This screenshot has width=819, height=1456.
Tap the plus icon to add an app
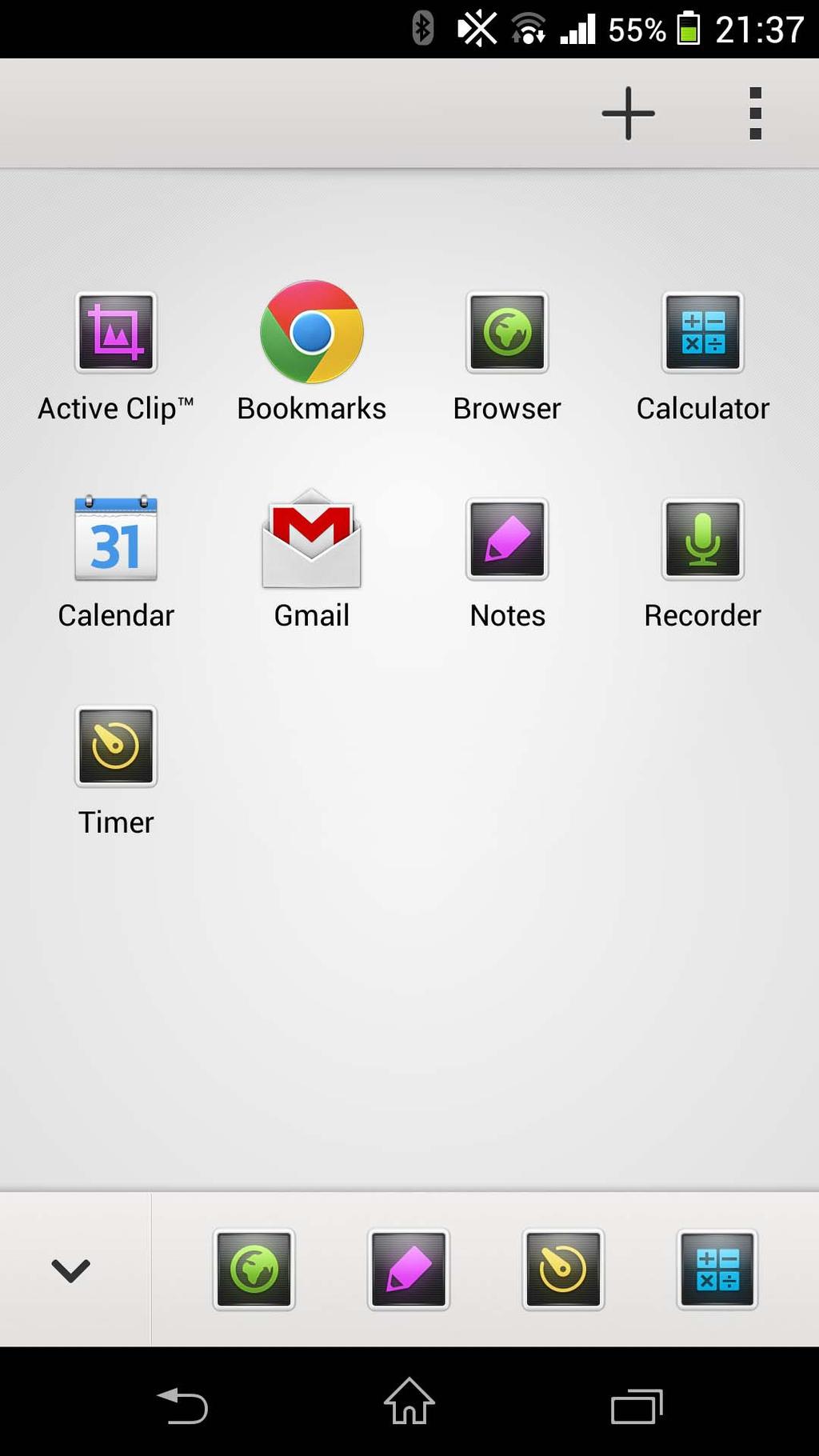[x=628, y=114]
